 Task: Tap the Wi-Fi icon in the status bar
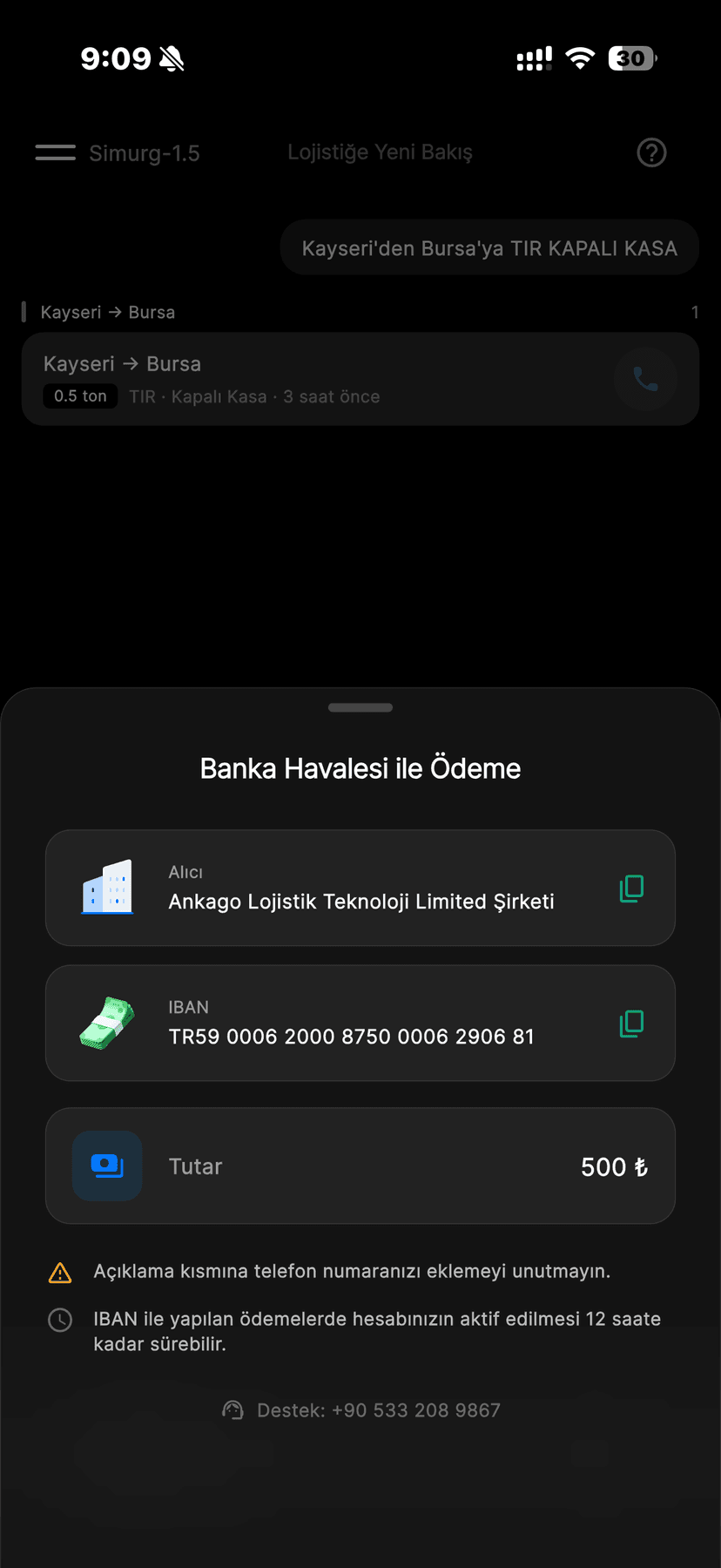click(x=580, y=58)
